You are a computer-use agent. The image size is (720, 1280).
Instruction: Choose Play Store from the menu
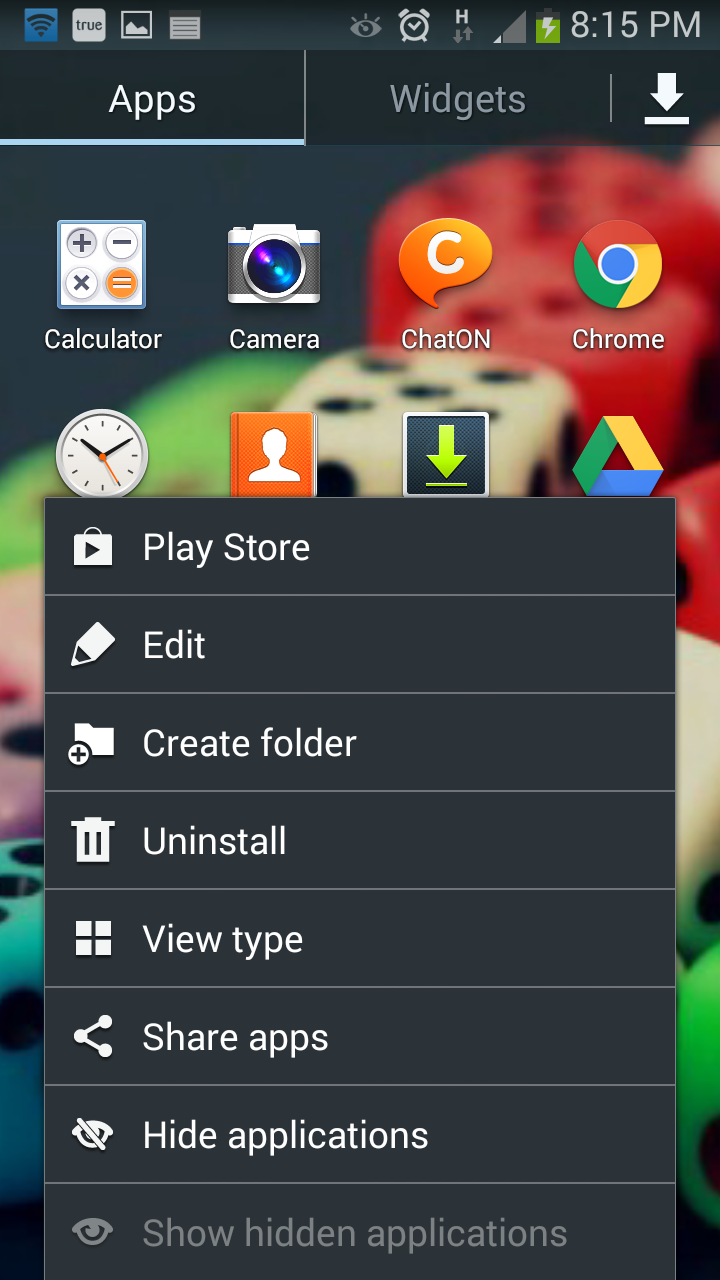tap(360, 547)
